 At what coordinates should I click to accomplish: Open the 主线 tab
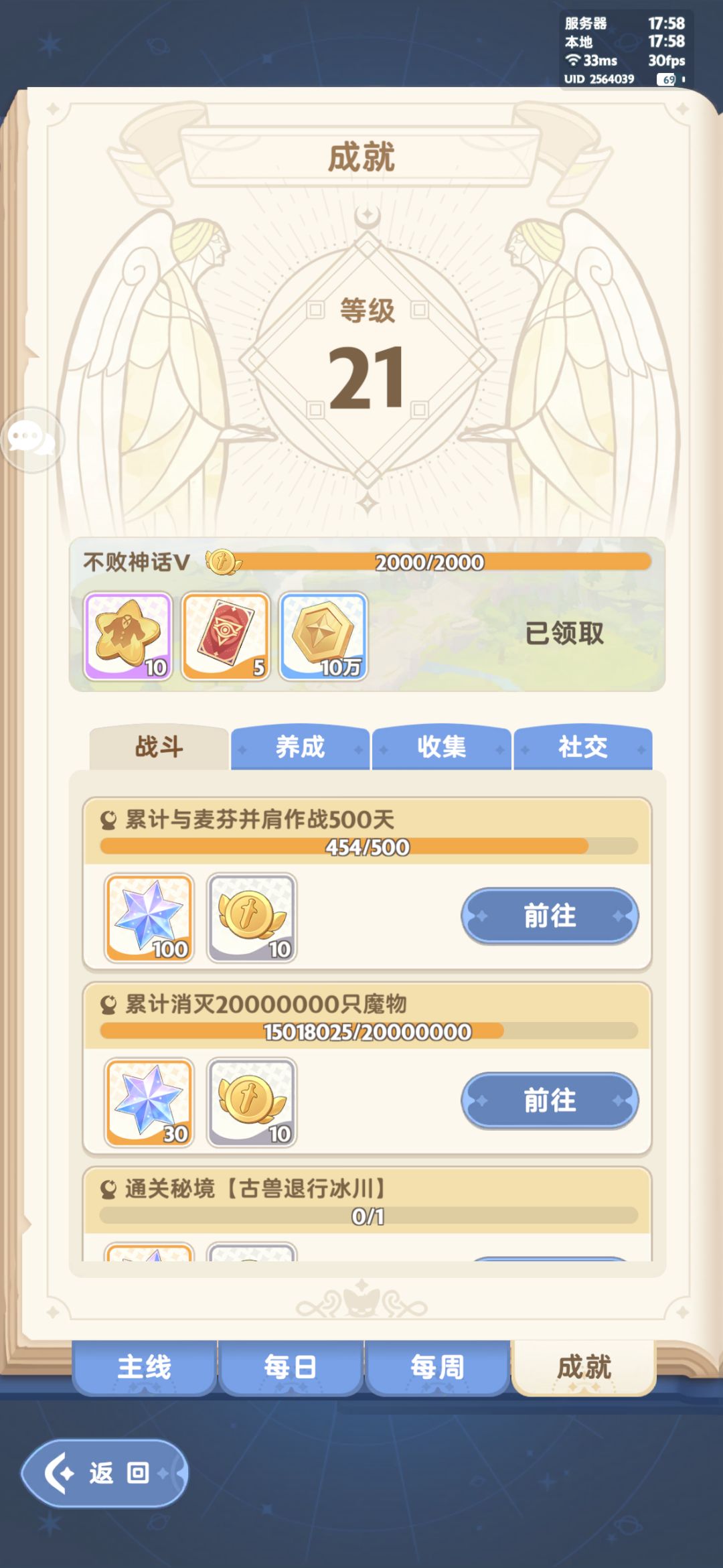[145, 1367]
